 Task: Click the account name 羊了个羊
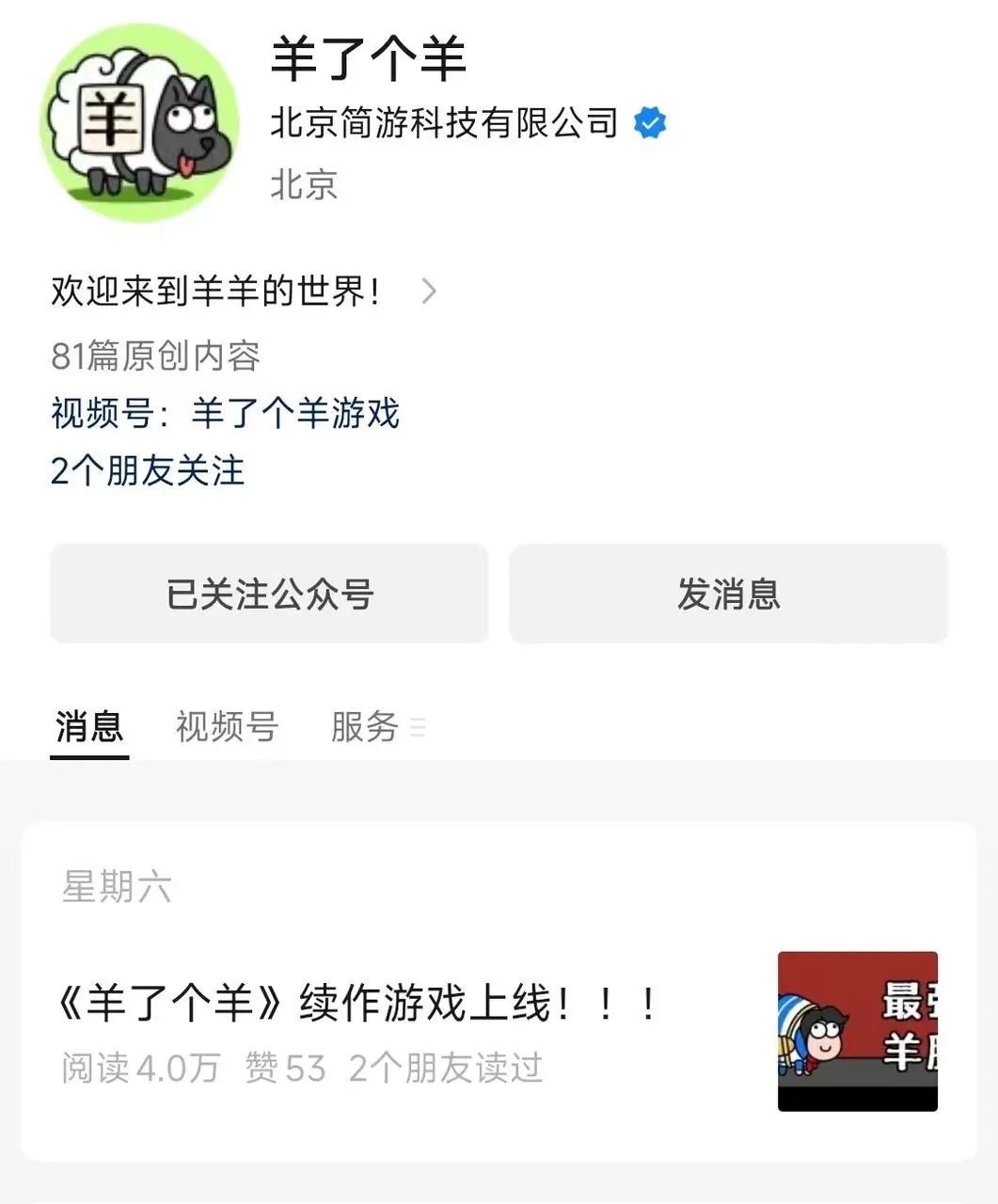coord(368,58)
